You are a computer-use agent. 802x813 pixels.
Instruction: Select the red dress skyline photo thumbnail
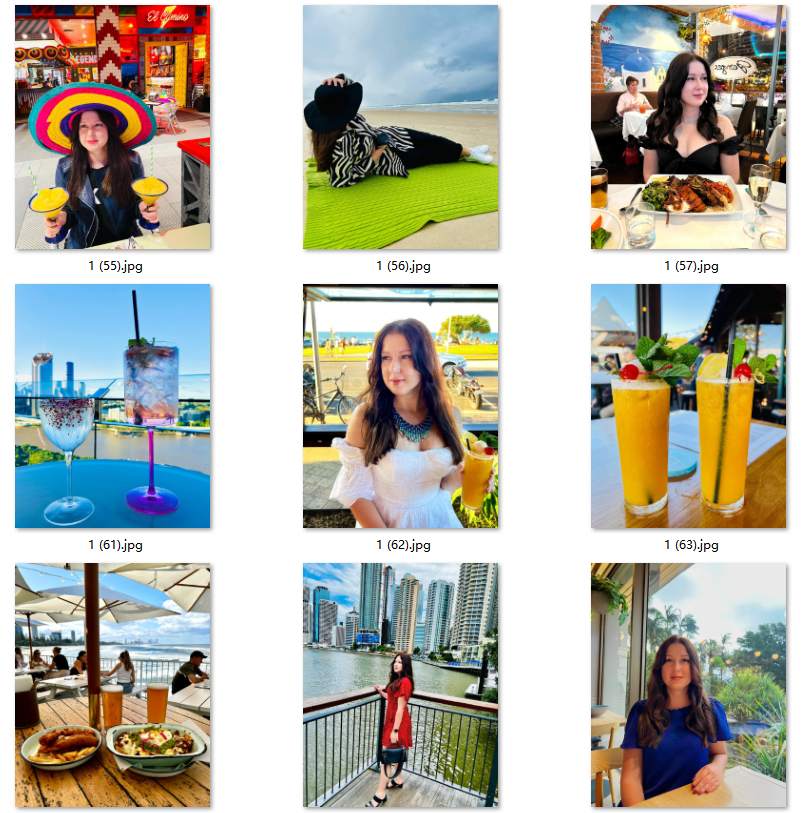point(400,685)
